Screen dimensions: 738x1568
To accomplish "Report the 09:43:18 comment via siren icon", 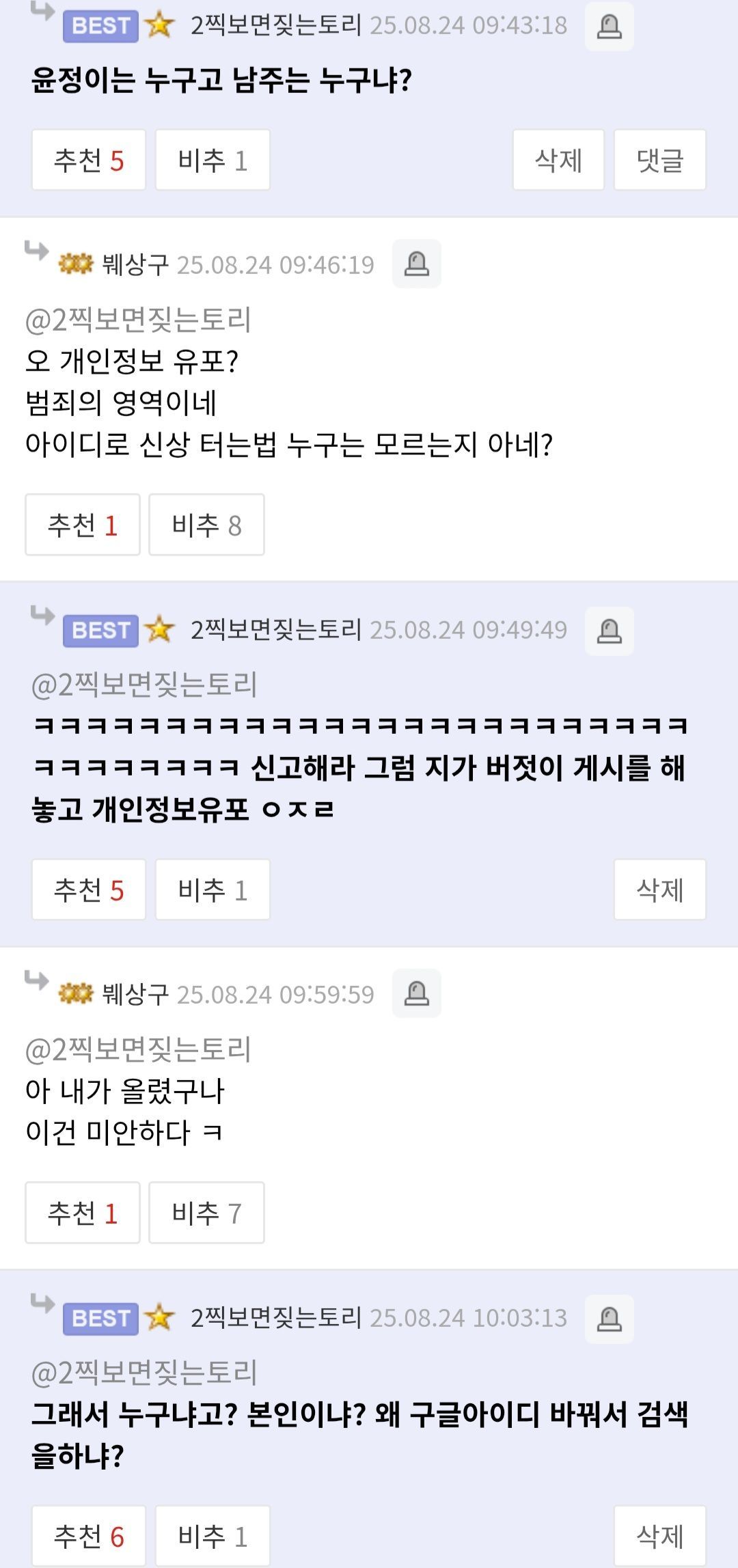I will pyautogui.click(x=609, y=27).
